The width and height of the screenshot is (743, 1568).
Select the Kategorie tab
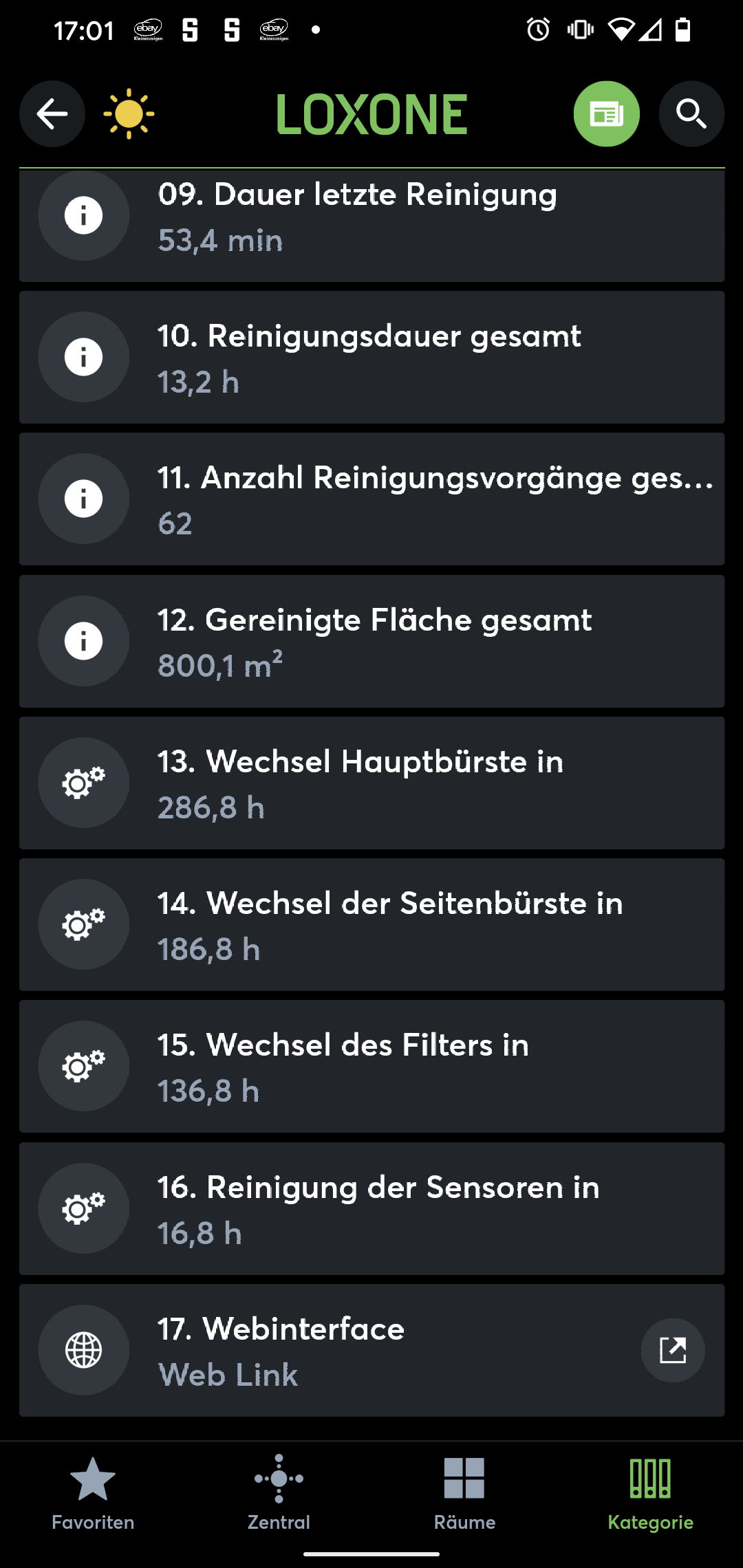650,1492
